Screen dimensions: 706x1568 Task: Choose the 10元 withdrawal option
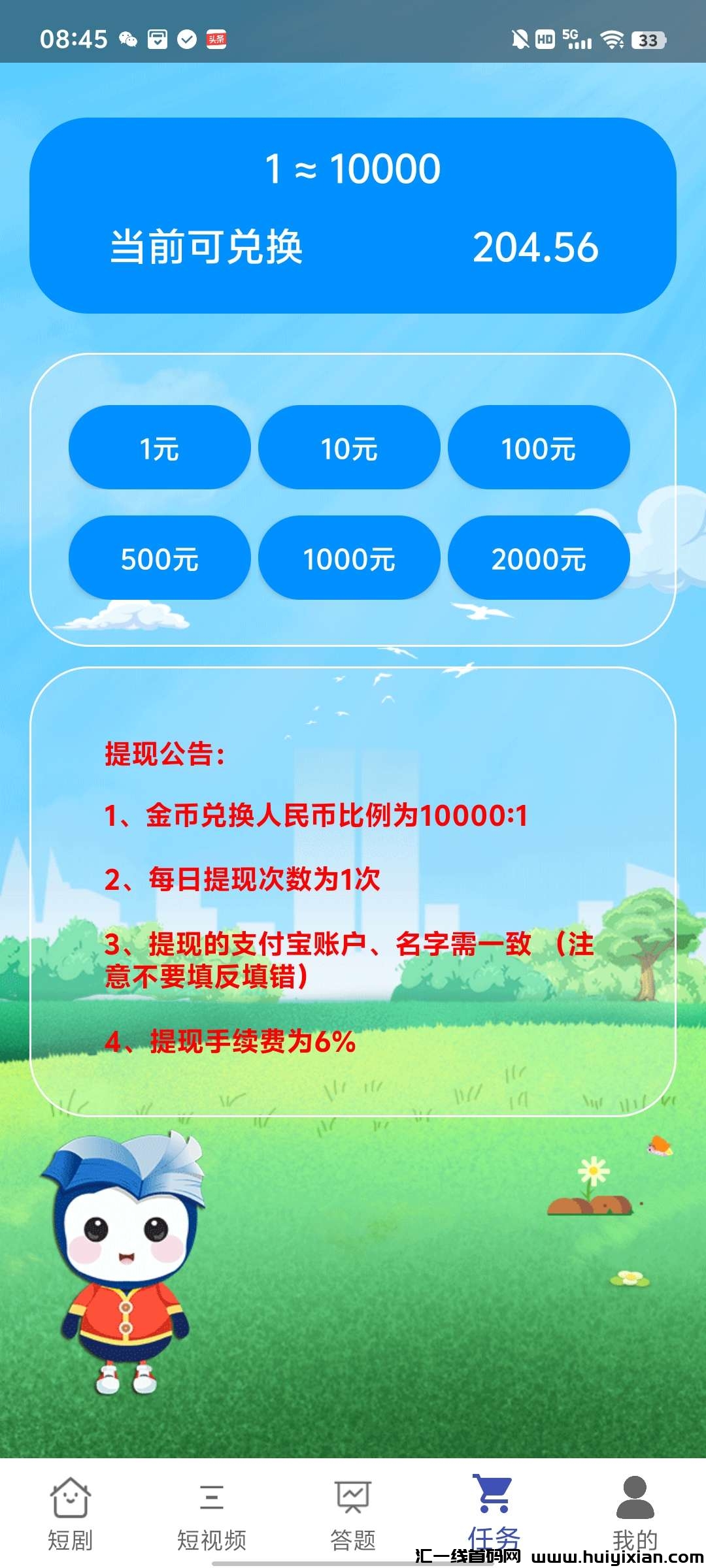(348, 448)
